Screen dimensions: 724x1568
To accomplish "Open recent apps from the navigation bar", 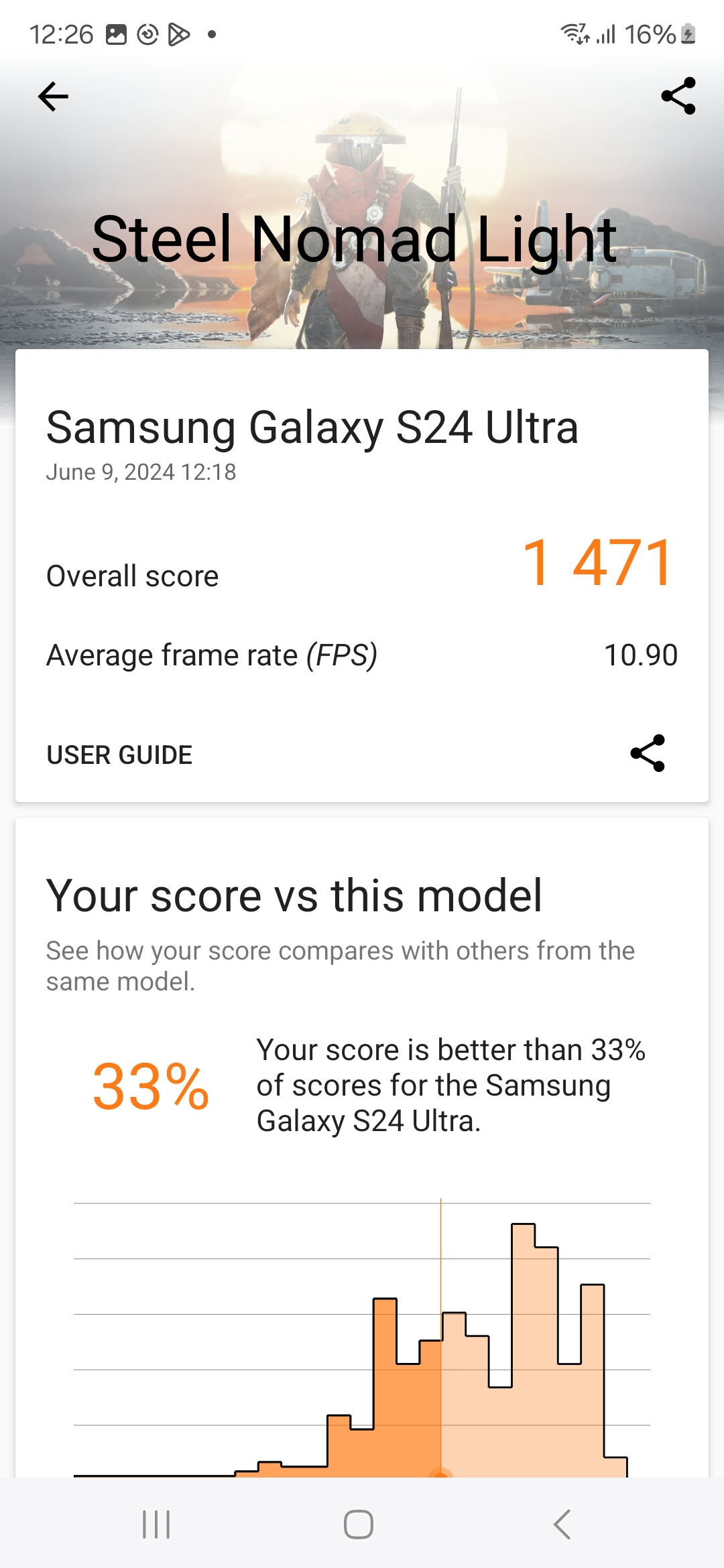I will [x=156, y=1524].
